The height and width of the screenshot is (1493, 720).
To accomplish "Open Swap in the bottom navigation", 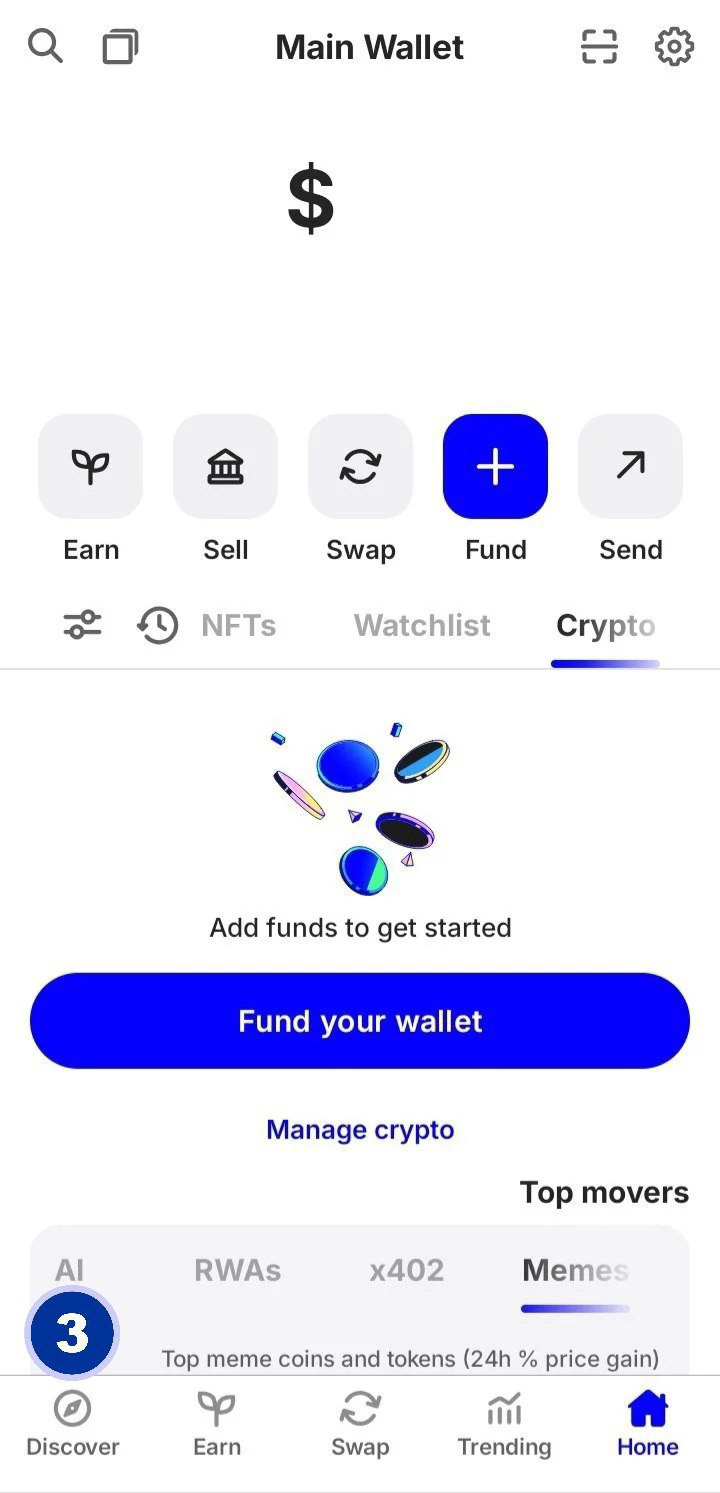I will click(x=360, y=1425).
